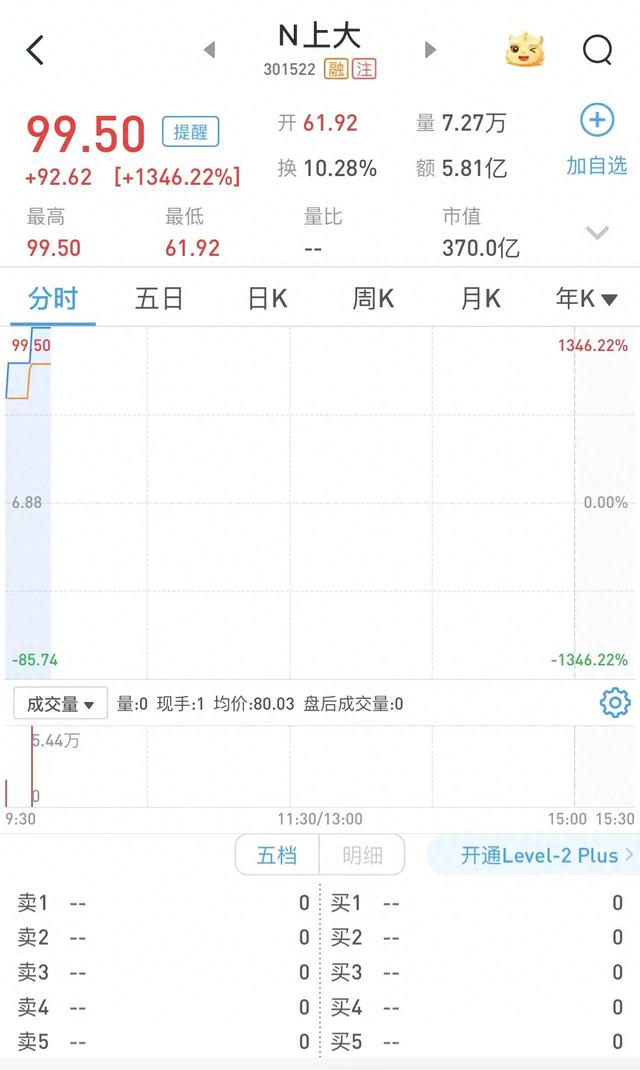Open chart settings gear
Screen dimensions: 640x1070
(x=615, y=703)
